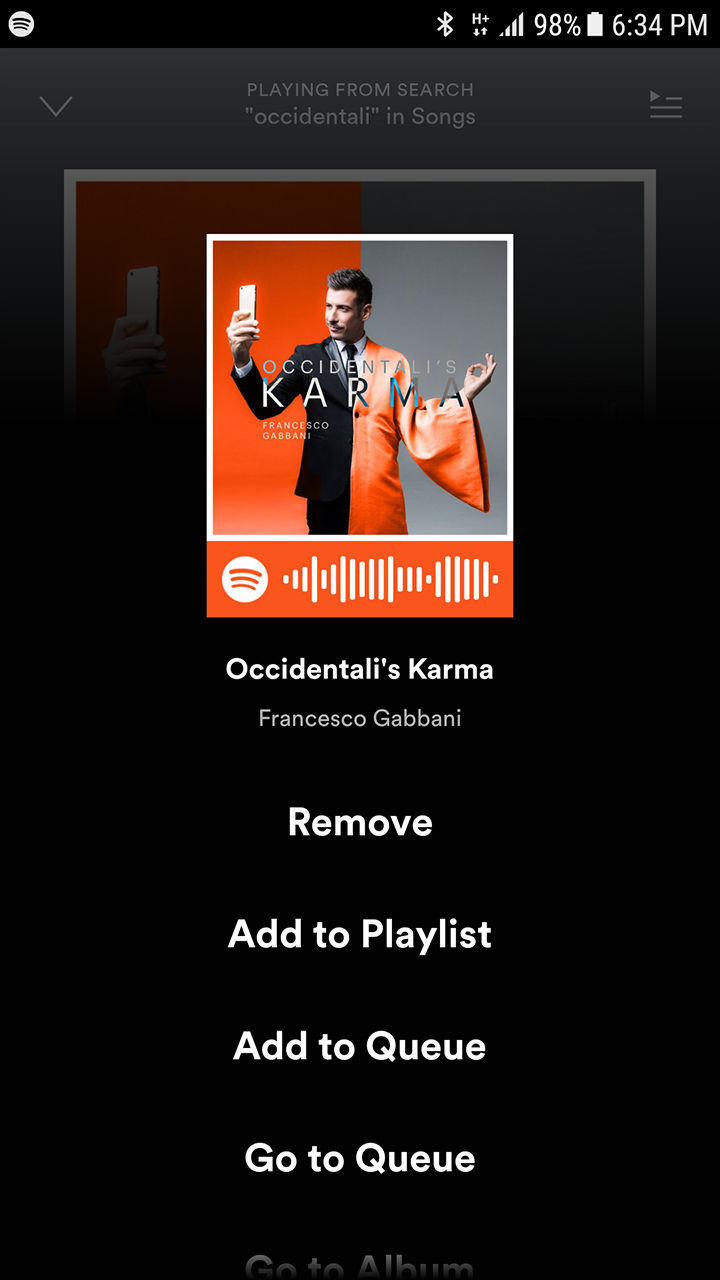Tap the 'occidentali' in Songs header text
The height and width of the screenshot is (1280, 720).
coord(360,117)
